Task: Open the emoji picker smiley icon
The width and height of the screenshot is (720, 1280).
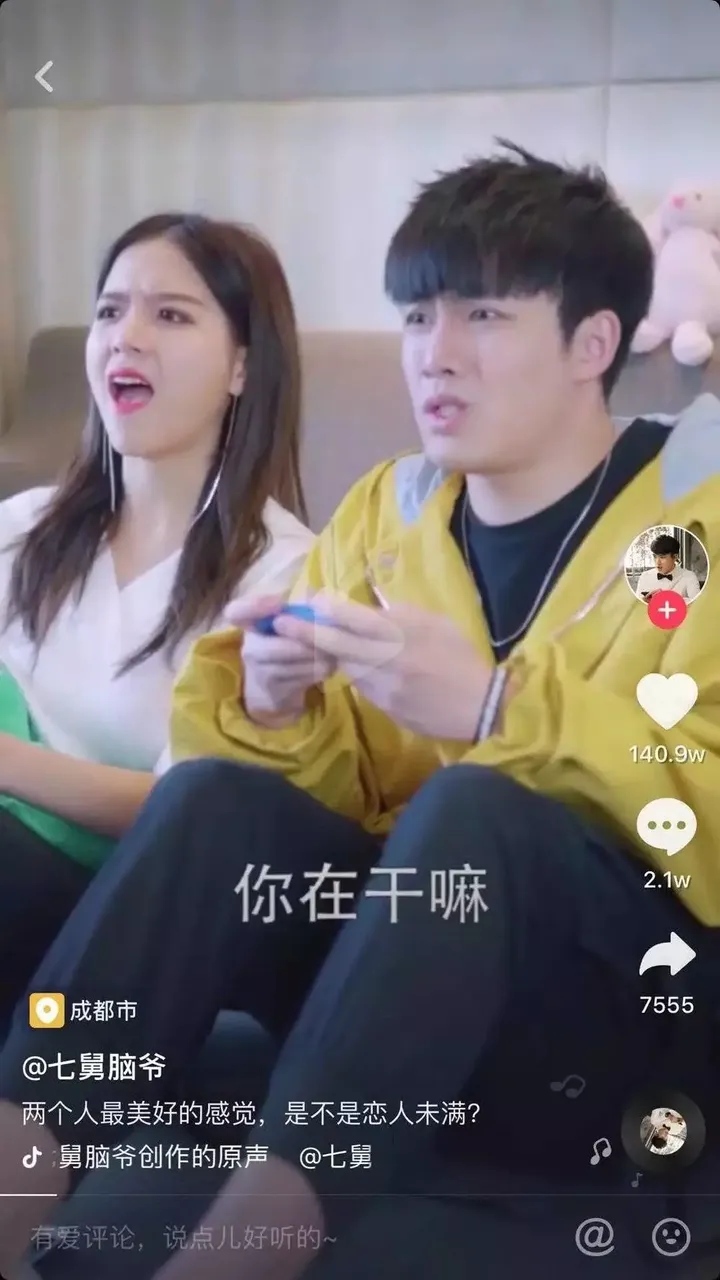Action: [x=671, y=1237]
